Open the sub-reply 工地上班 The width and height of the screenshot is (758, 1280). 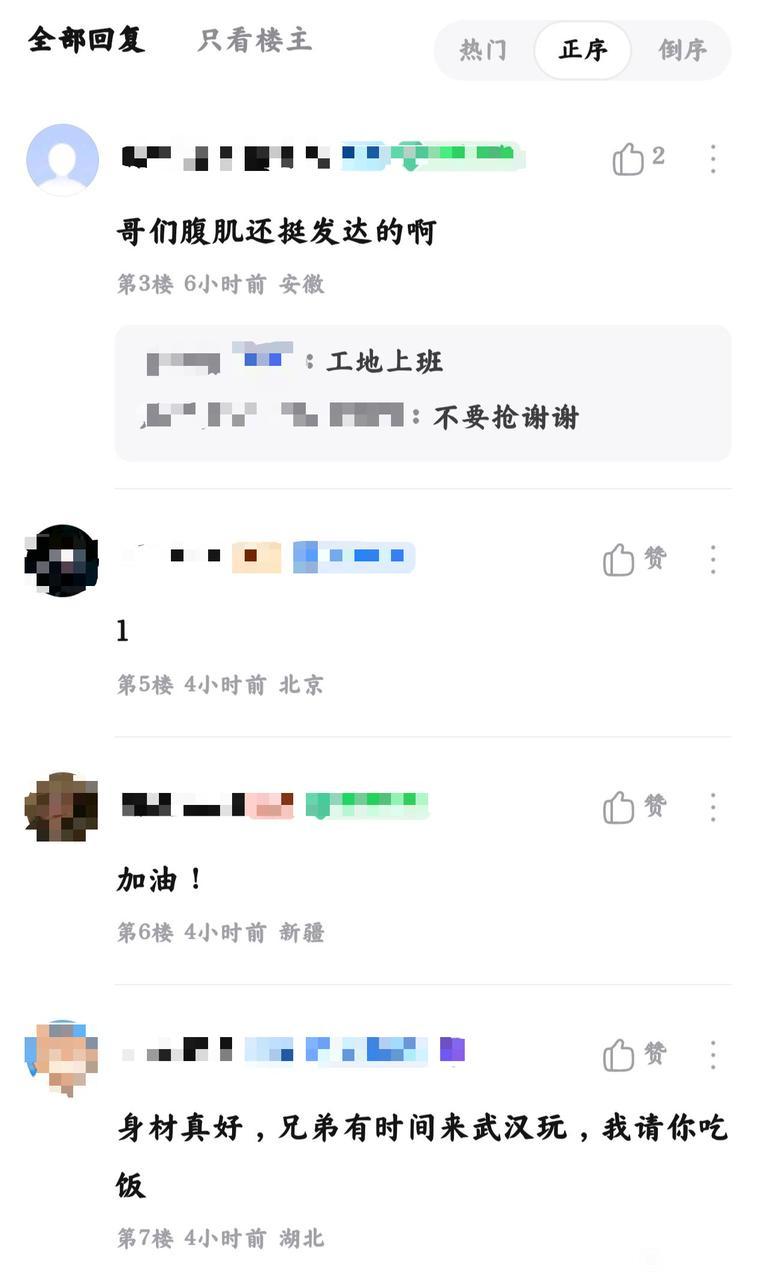tap(384, 362)
